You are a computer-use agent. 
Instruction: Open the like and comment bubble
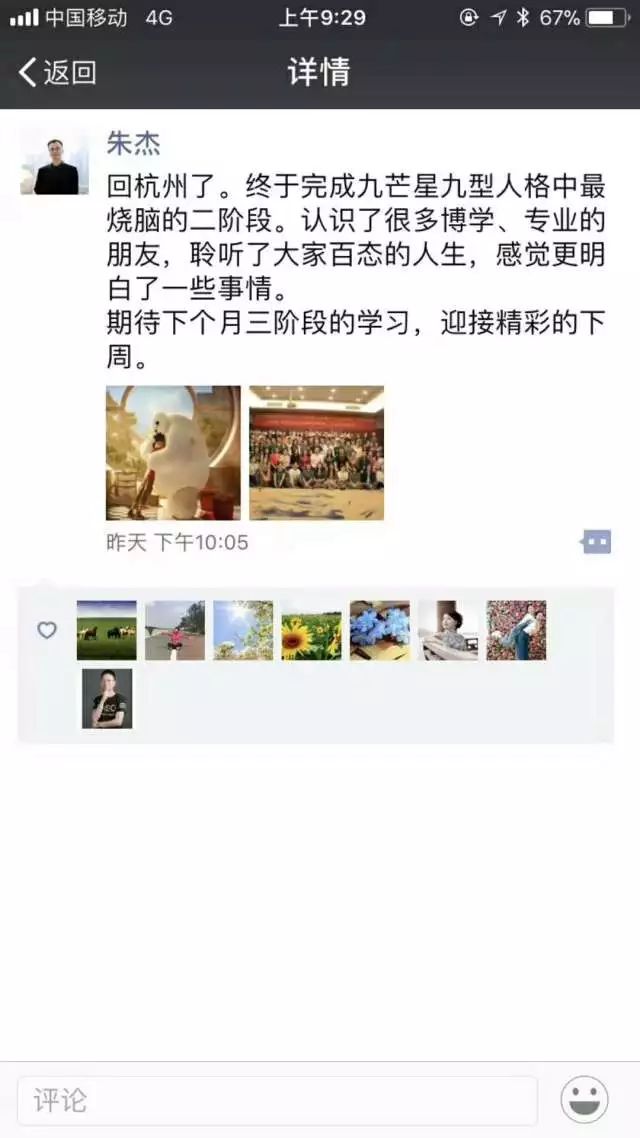pos(596,541)
